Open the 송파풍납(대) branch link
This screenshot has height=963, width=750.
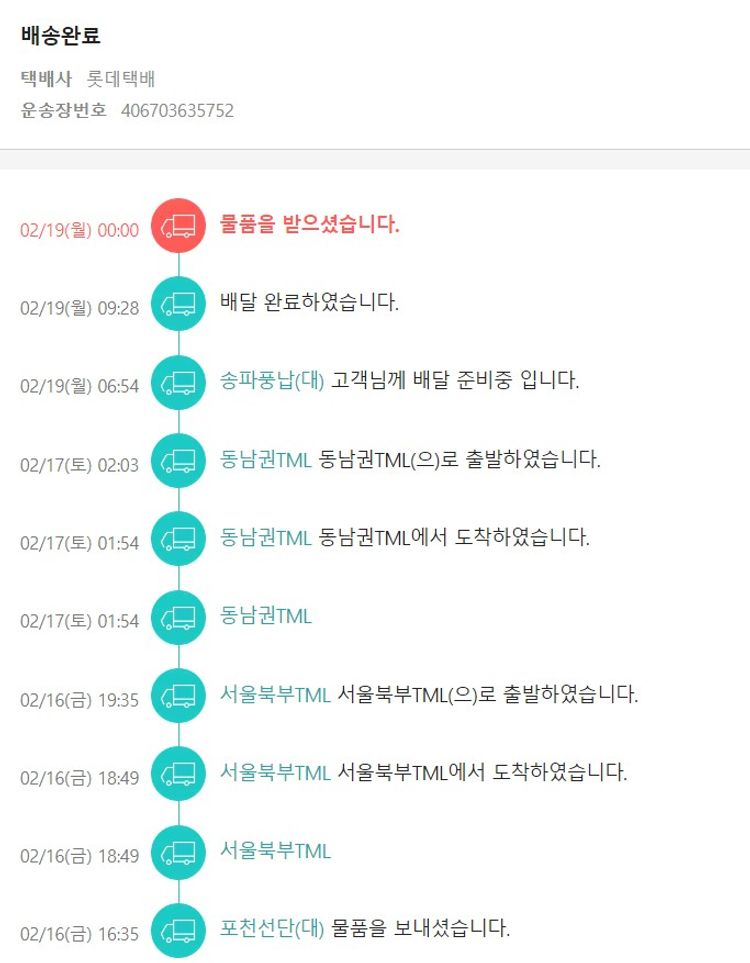[x=272, y=381]
